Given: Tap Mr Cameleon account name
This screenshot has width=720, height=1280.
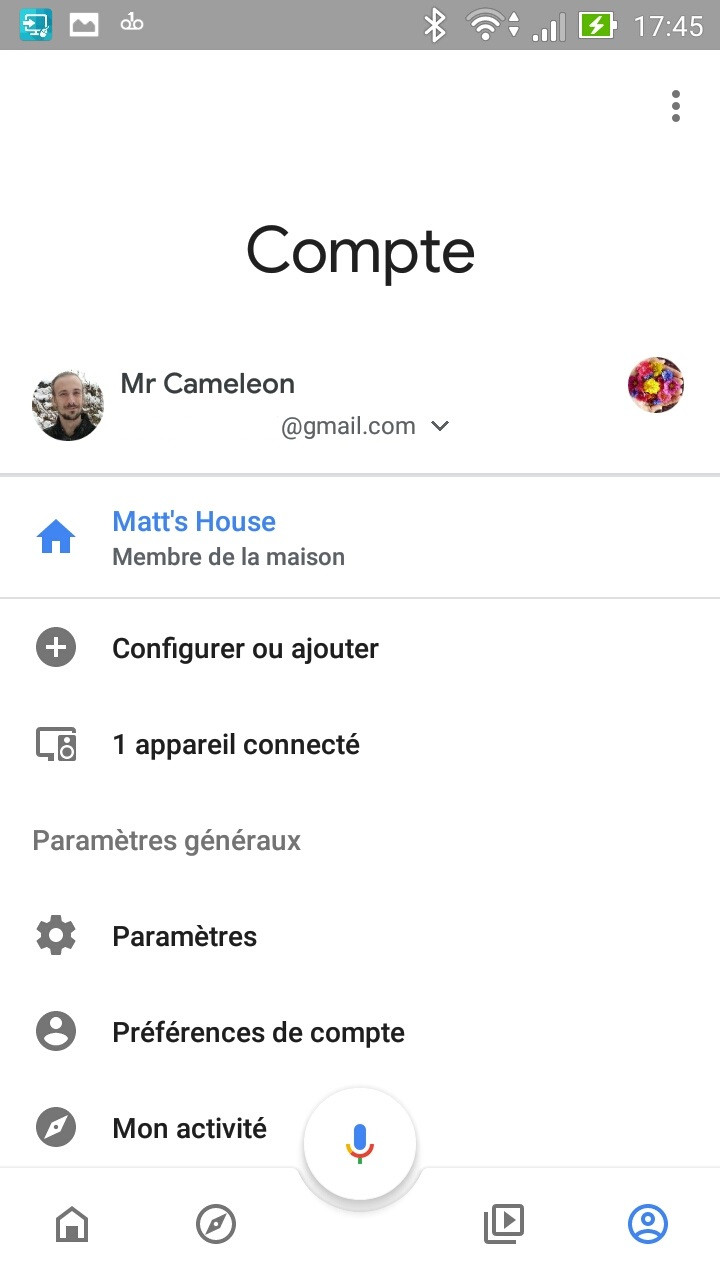Looking at the screenshot, I should pyautogui.click(x=207, y=383).
